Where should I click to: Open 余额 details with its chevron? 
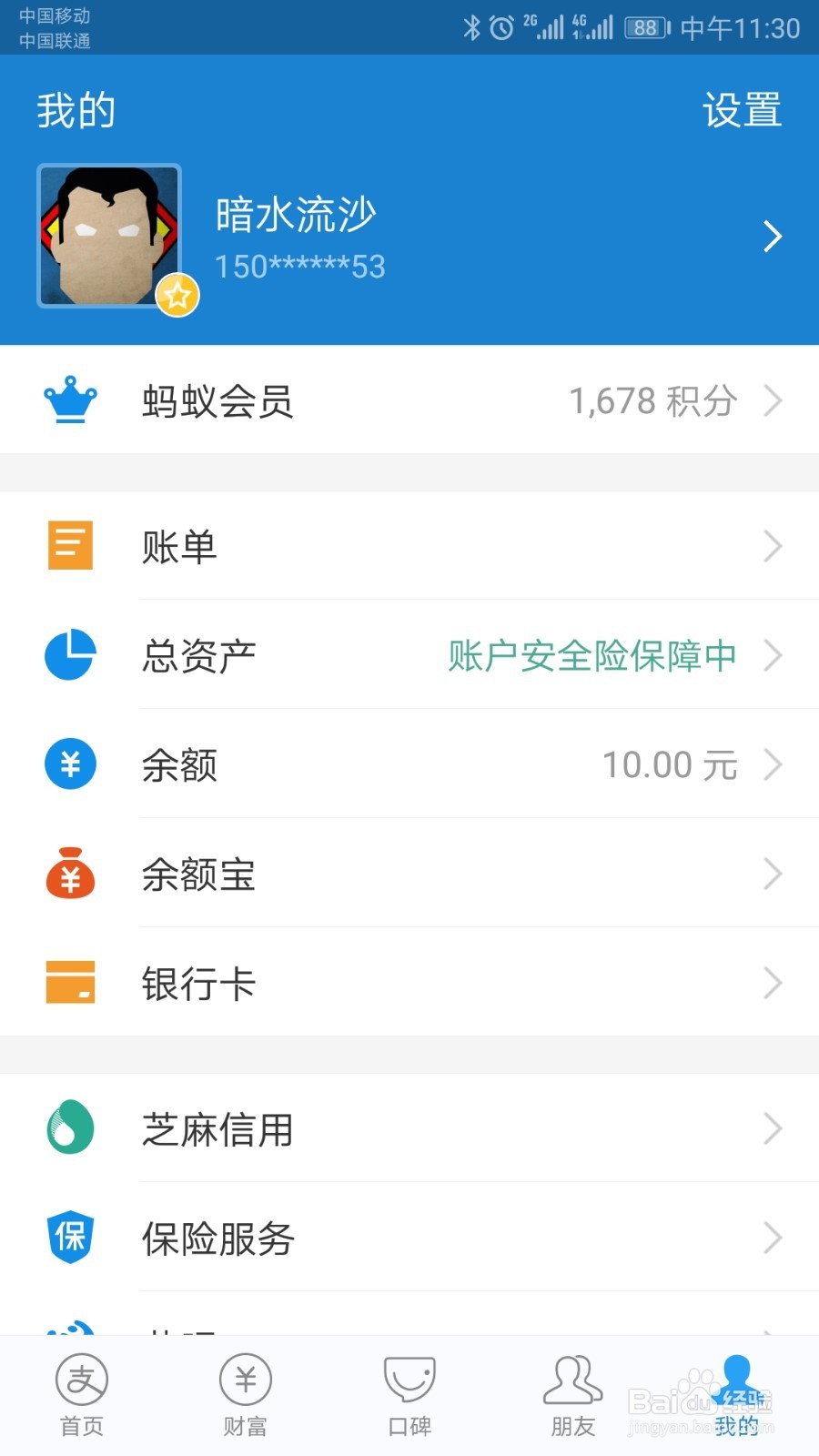773,763
